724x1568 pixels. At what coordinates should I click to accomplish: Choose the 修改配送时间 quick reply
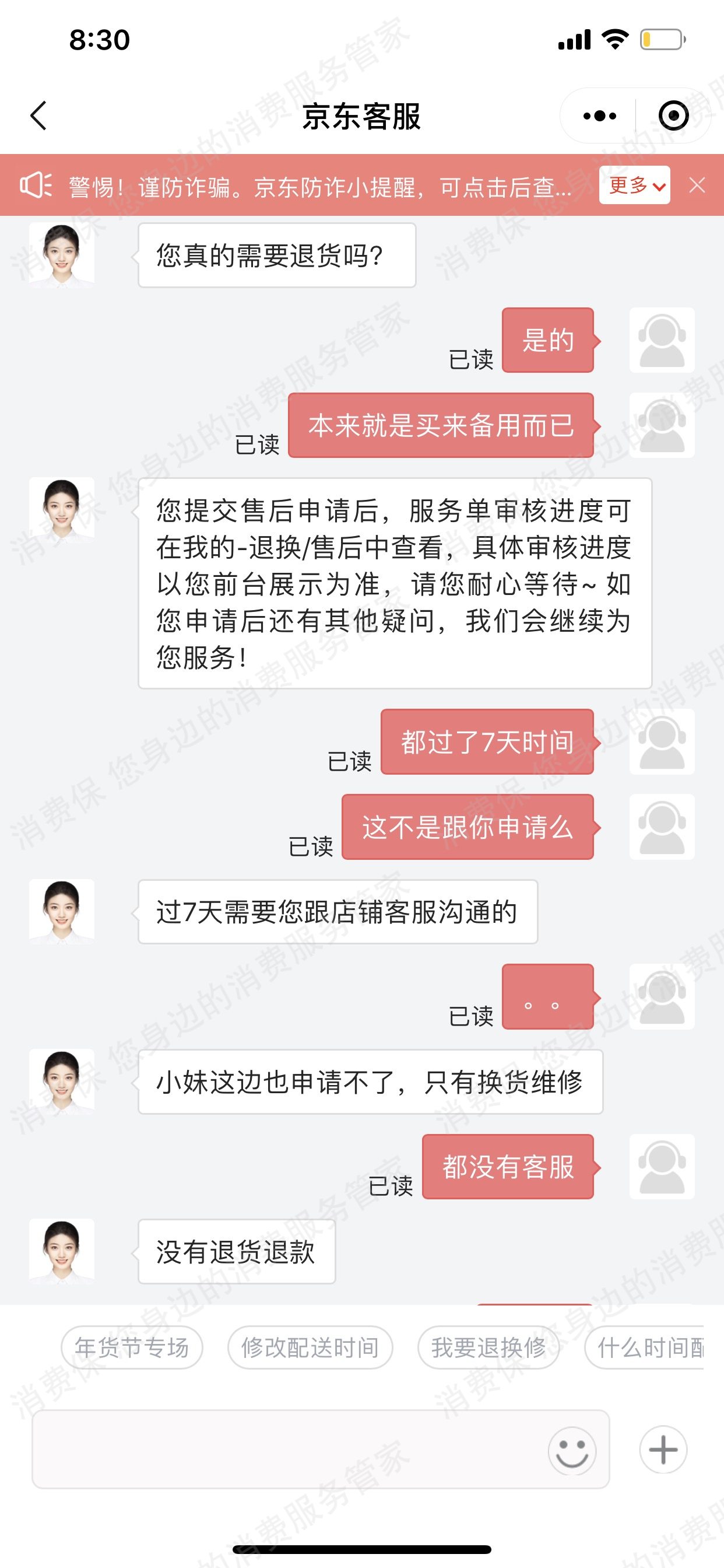[x=310, y=1347]
